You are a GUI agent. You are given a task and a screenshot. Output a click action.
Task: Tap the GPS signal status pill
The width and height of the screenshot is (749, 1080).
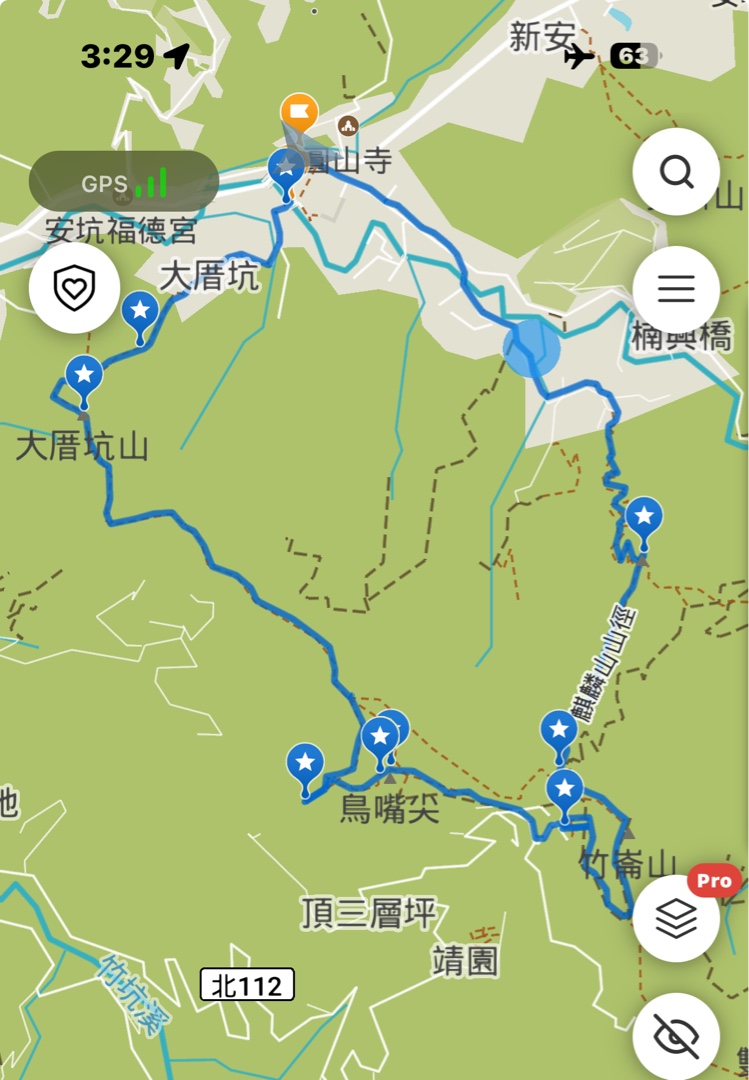pyautogui.click(x=124, y=182)
